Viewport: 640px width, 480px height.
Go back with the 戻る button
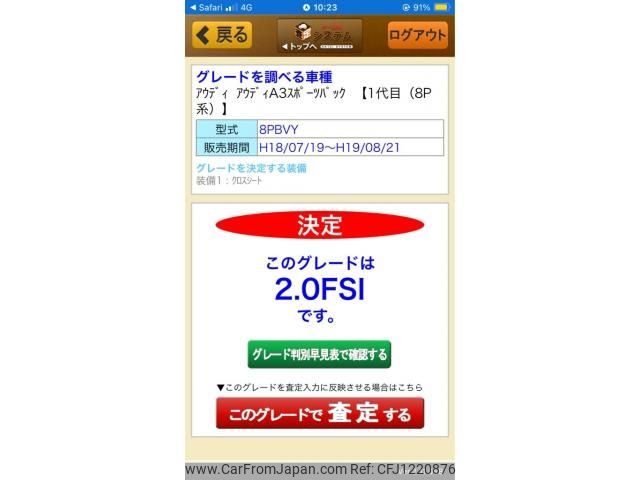point(221,35)
